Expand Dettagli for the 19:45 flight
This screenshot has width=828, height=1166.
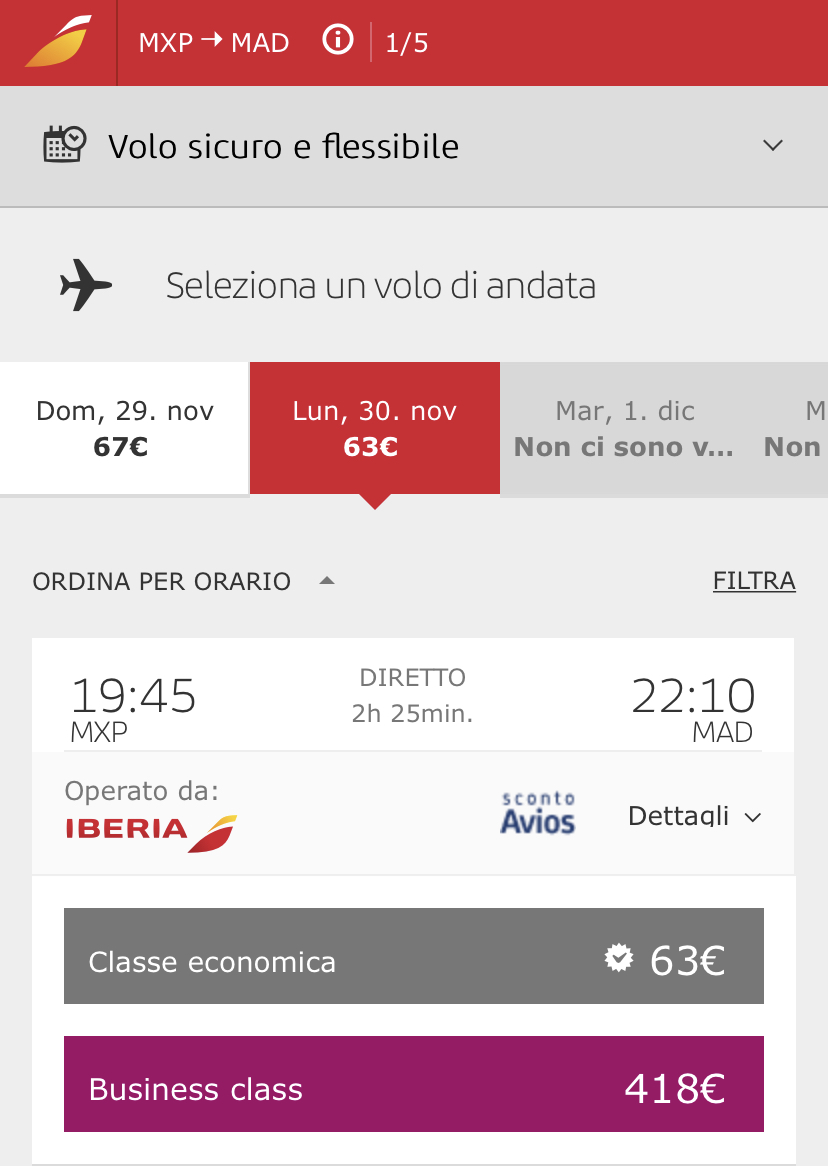pos(694,816)
